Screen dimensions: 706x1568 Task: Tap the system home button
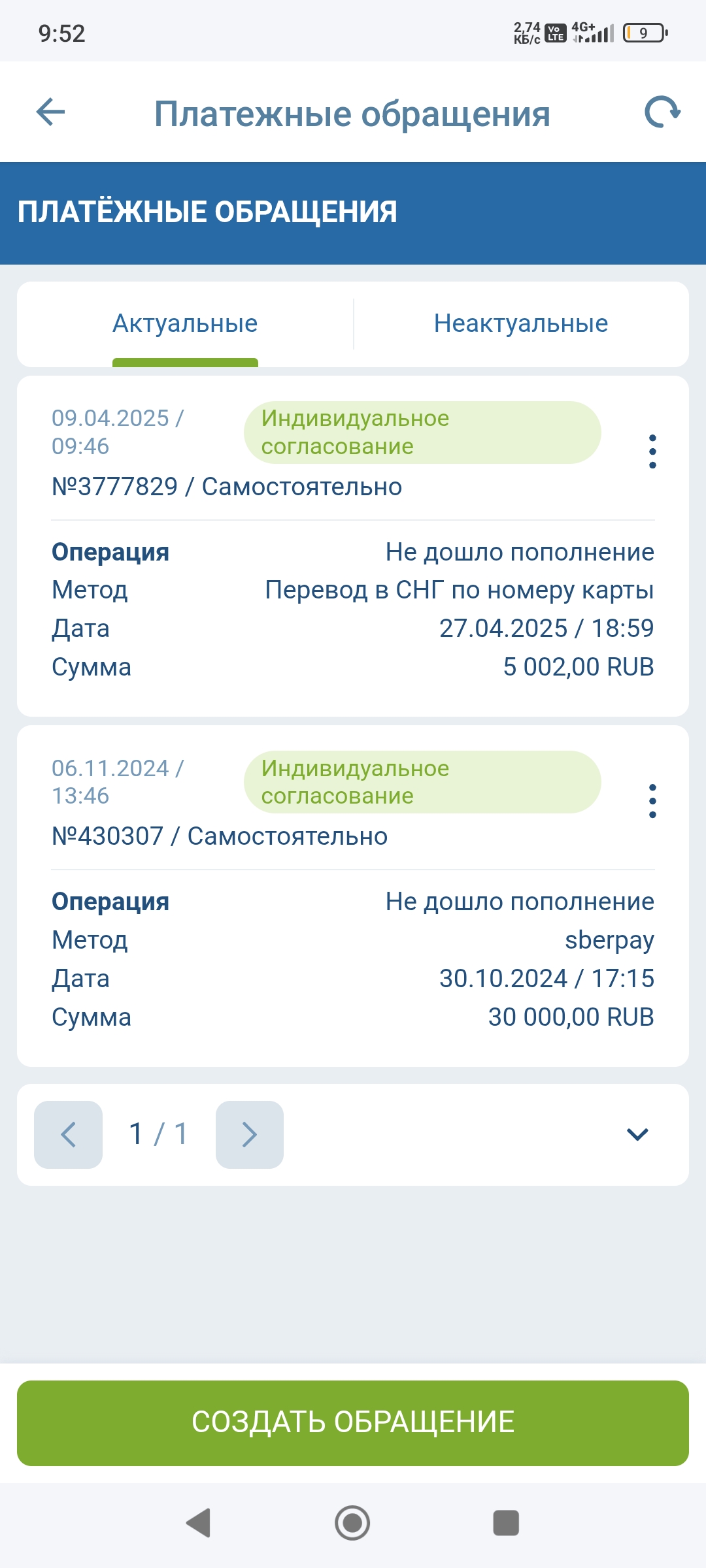point(352,1523)
